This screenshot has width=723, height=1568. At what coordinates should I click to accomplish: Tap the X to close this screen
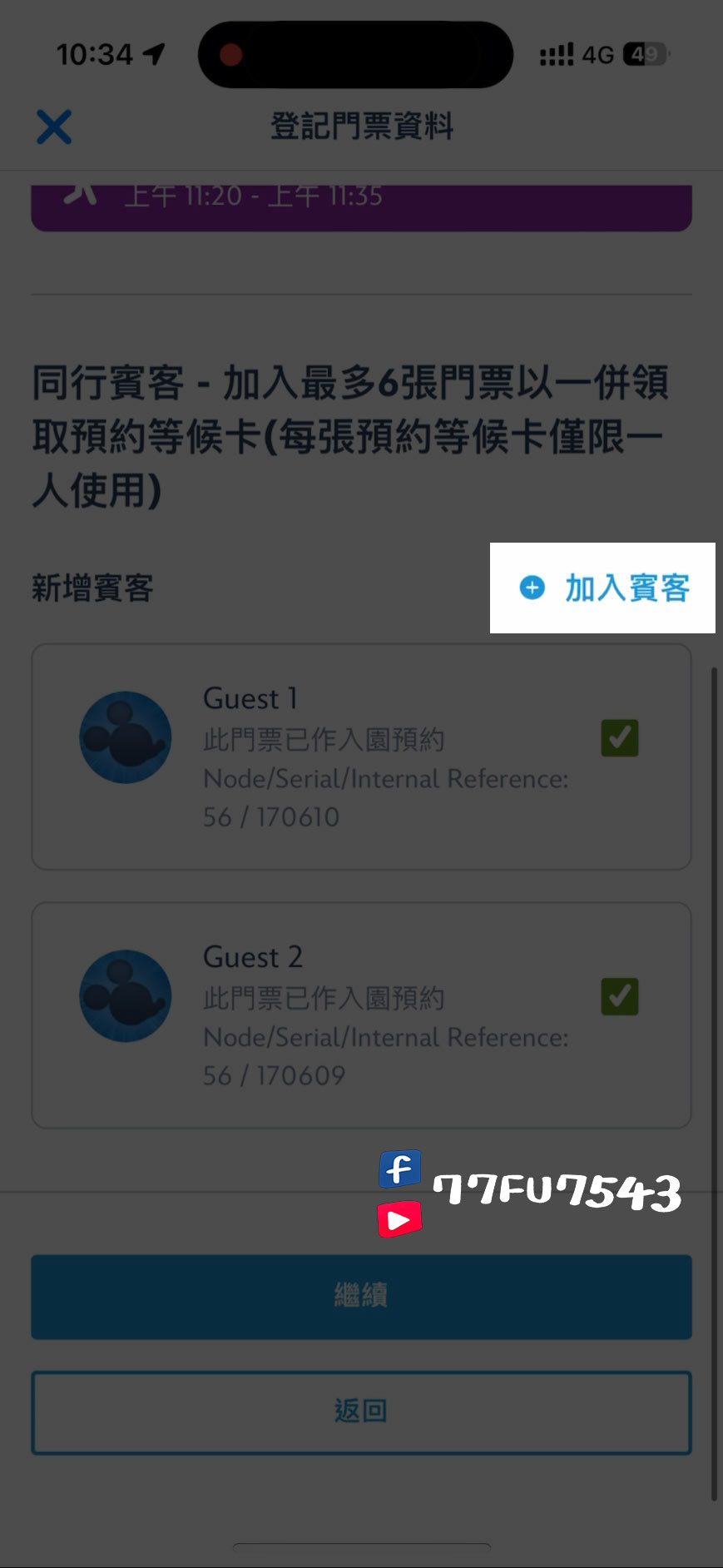52,127
